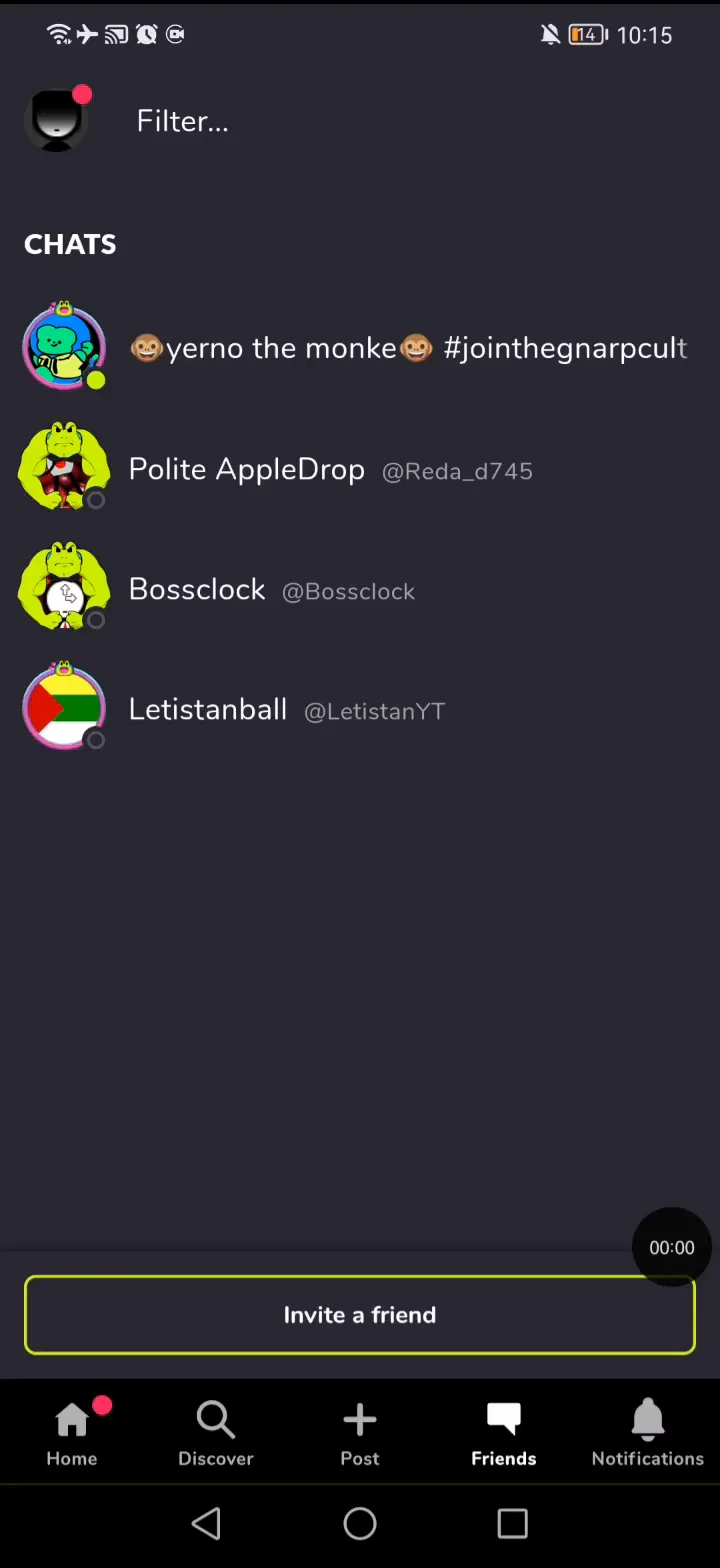The height and width of the screenshot is (1568, 720).
Task: Select the Friends tab
Action: click(504, 1434)
